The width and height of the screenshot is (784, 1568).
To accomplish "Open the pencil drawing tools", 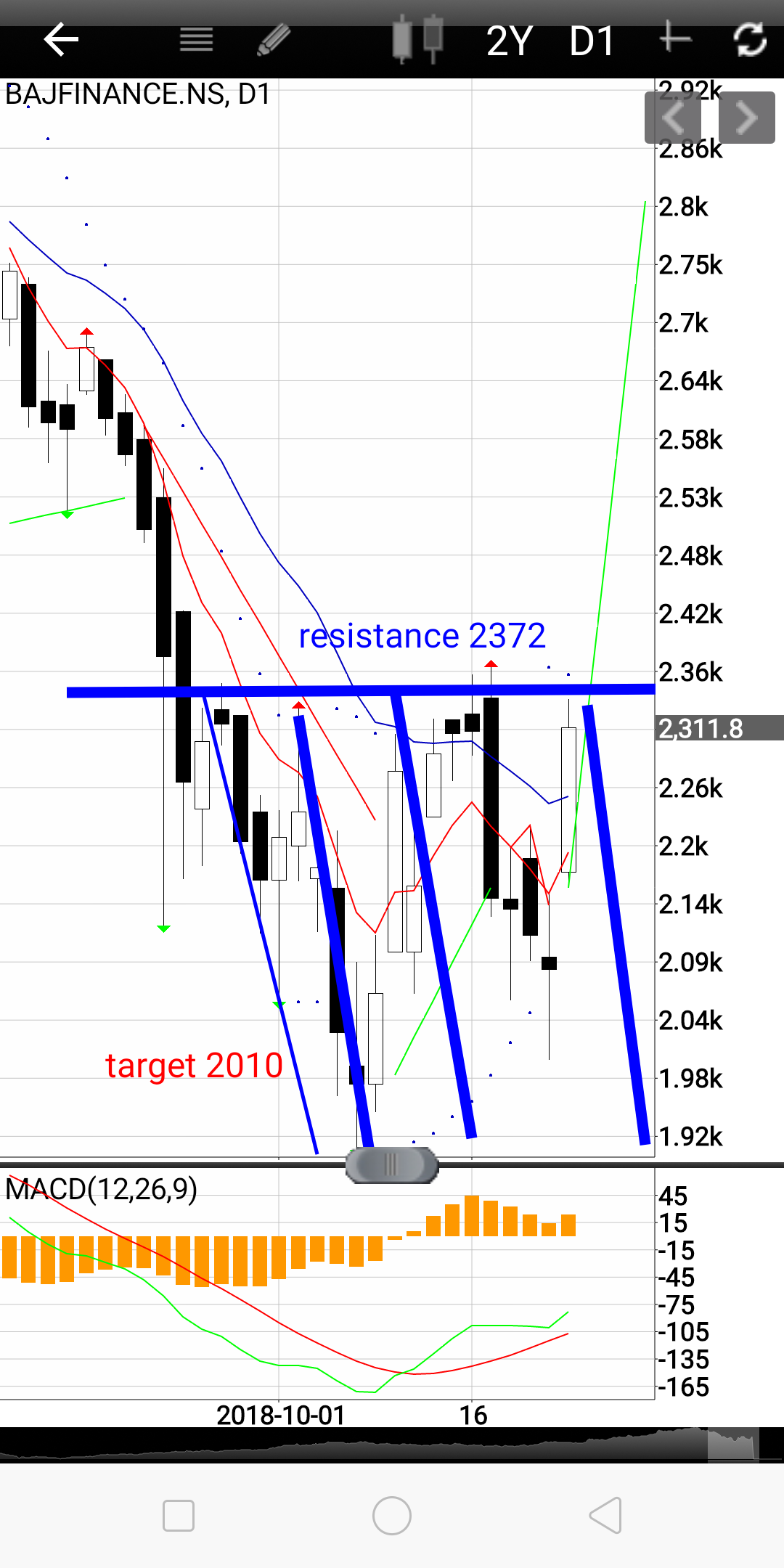I will pyautogui.click(x=274, y=39).
